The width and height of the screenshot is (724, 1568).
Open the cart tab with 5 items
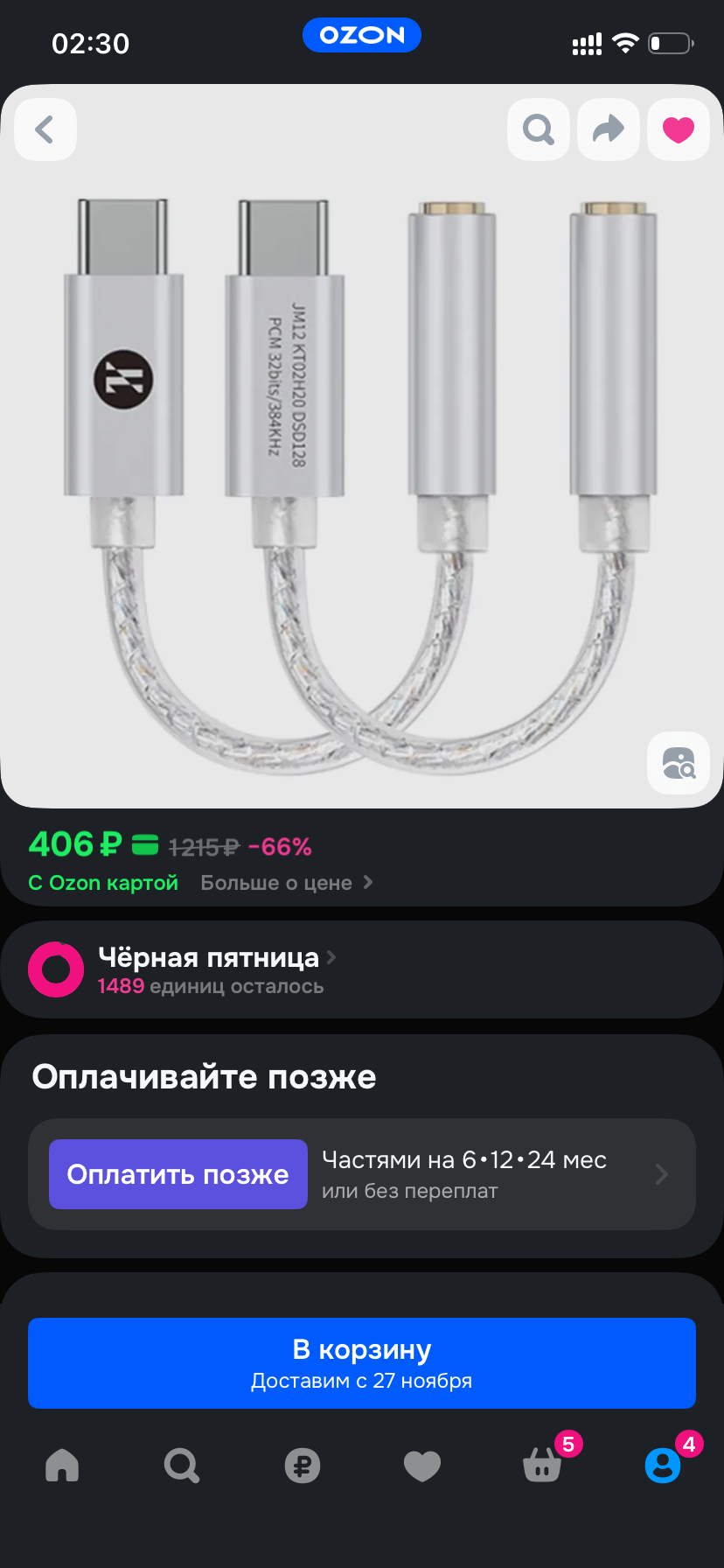pos(543,1466)
